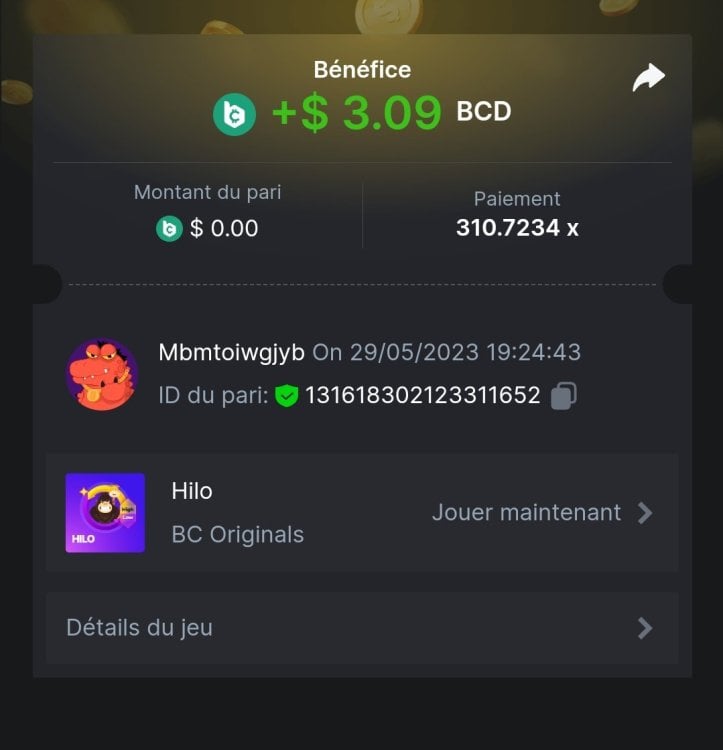Click the BCD currency label
The width and height of the screenshot is (723, 750).
(483, 112)
